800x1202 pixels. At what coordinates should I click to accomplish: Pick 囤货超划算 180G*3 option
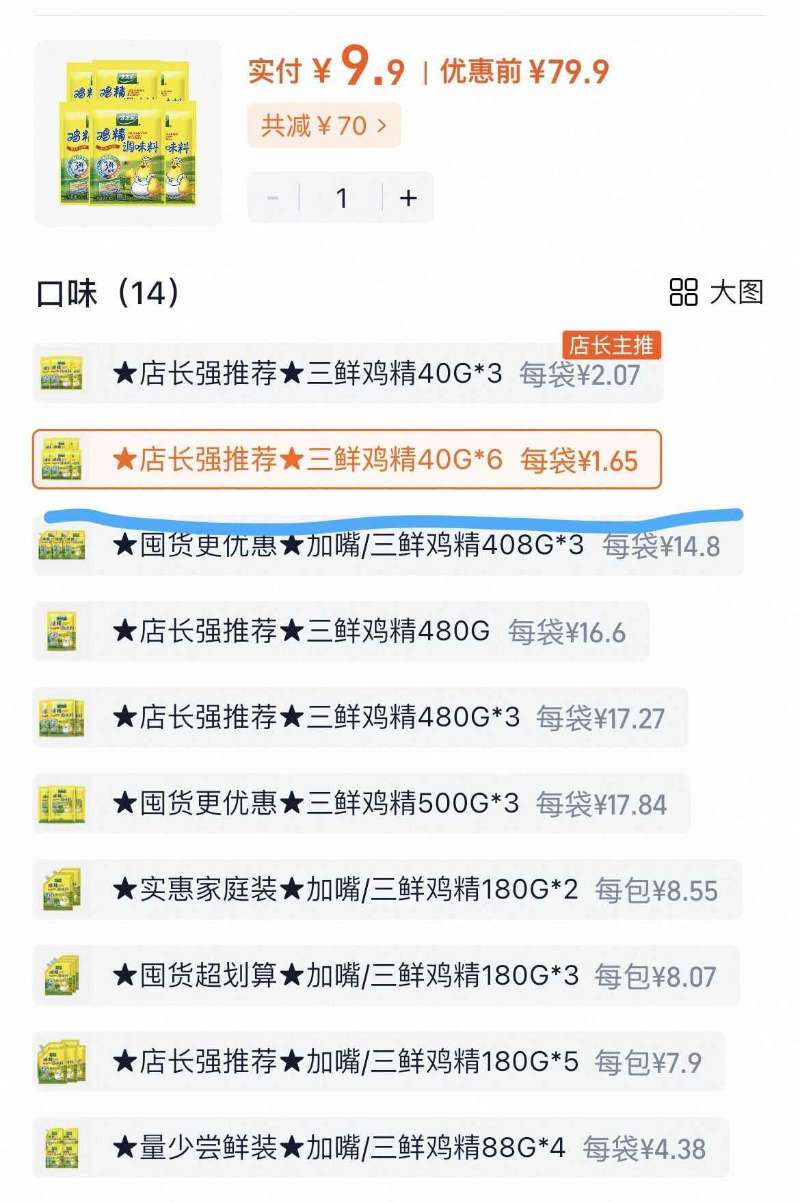coord(387,976)
